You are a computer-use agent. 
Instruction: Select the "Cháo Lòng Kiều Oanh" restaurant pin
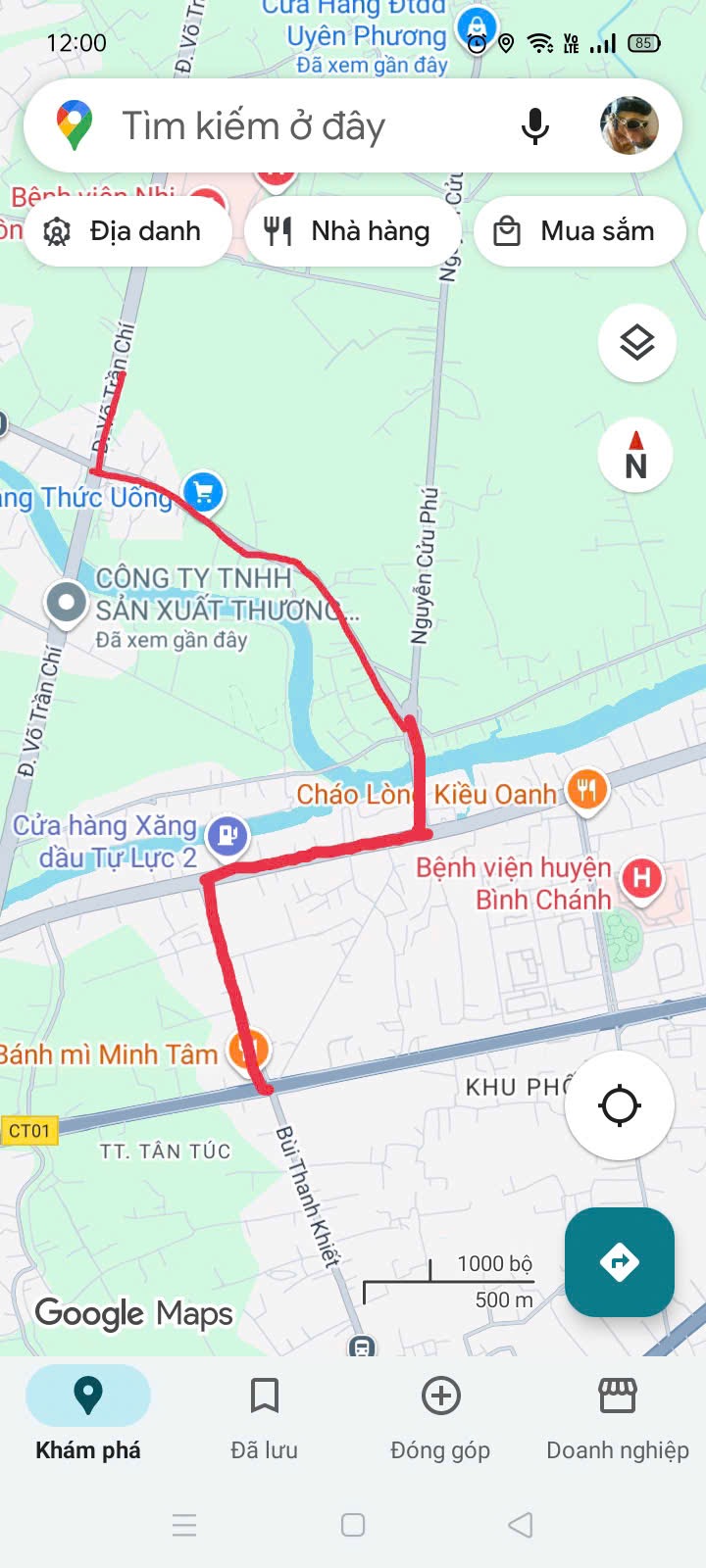(x=586, y=790)
